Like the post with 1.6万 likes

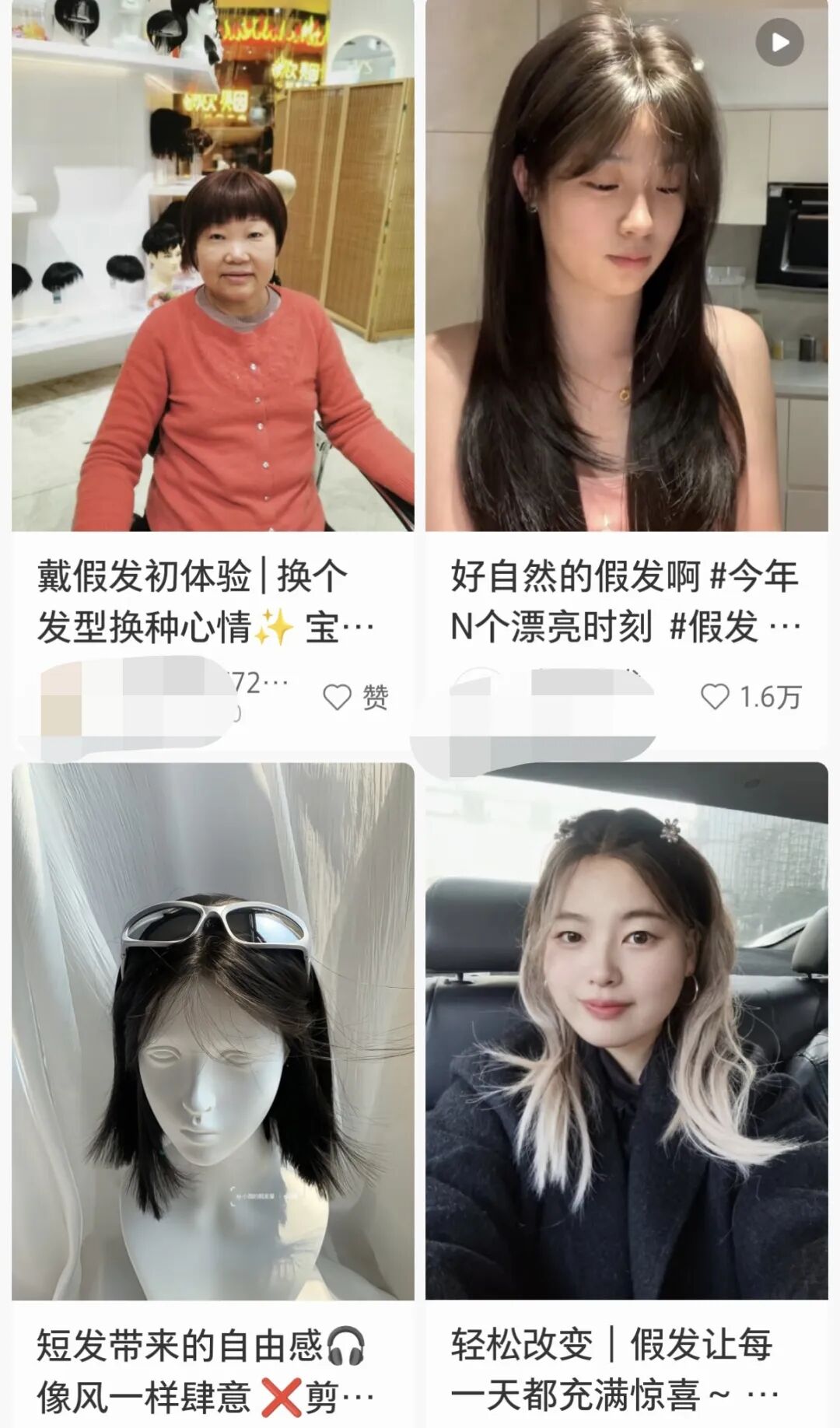point(716,697)
